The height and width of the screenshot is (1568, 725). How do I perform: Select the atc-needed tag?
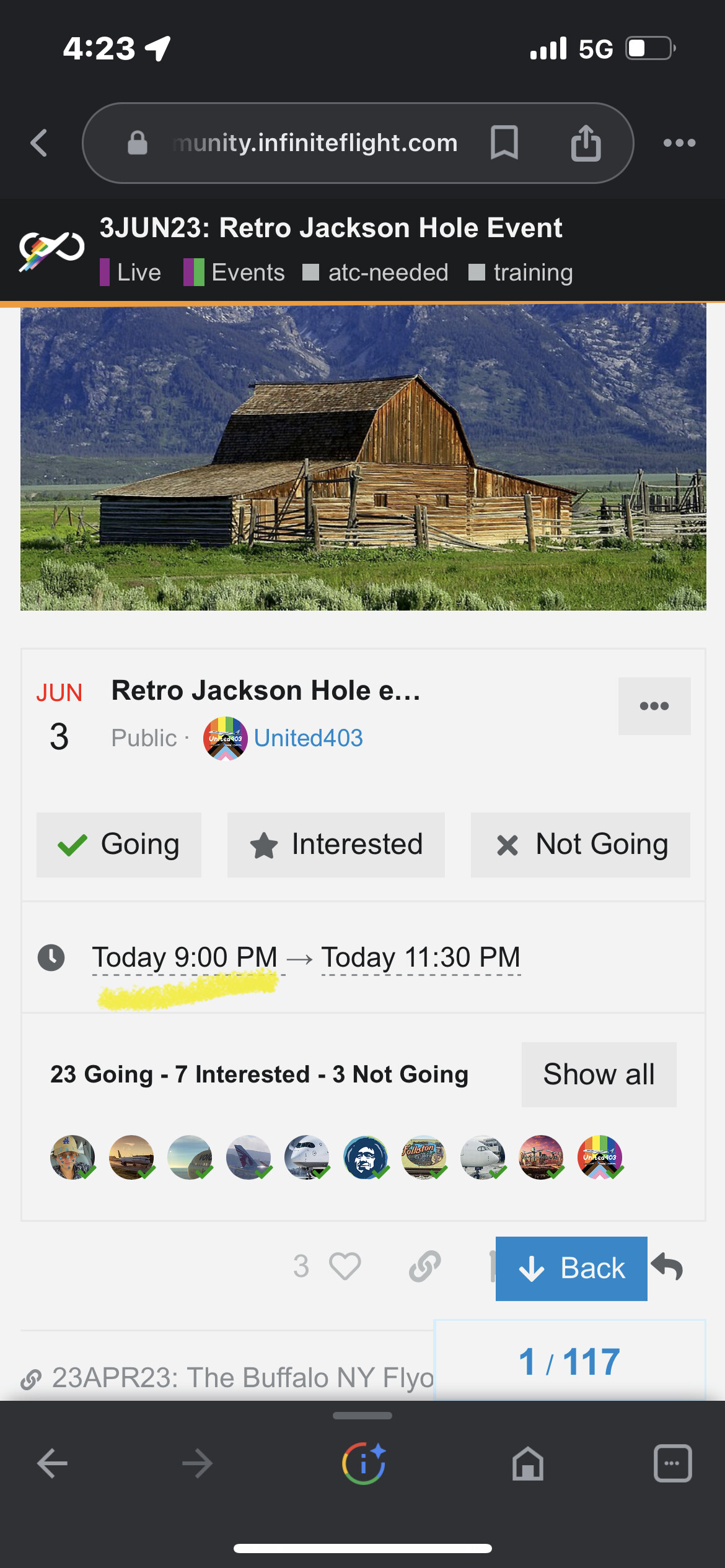(x=376, y=272)
